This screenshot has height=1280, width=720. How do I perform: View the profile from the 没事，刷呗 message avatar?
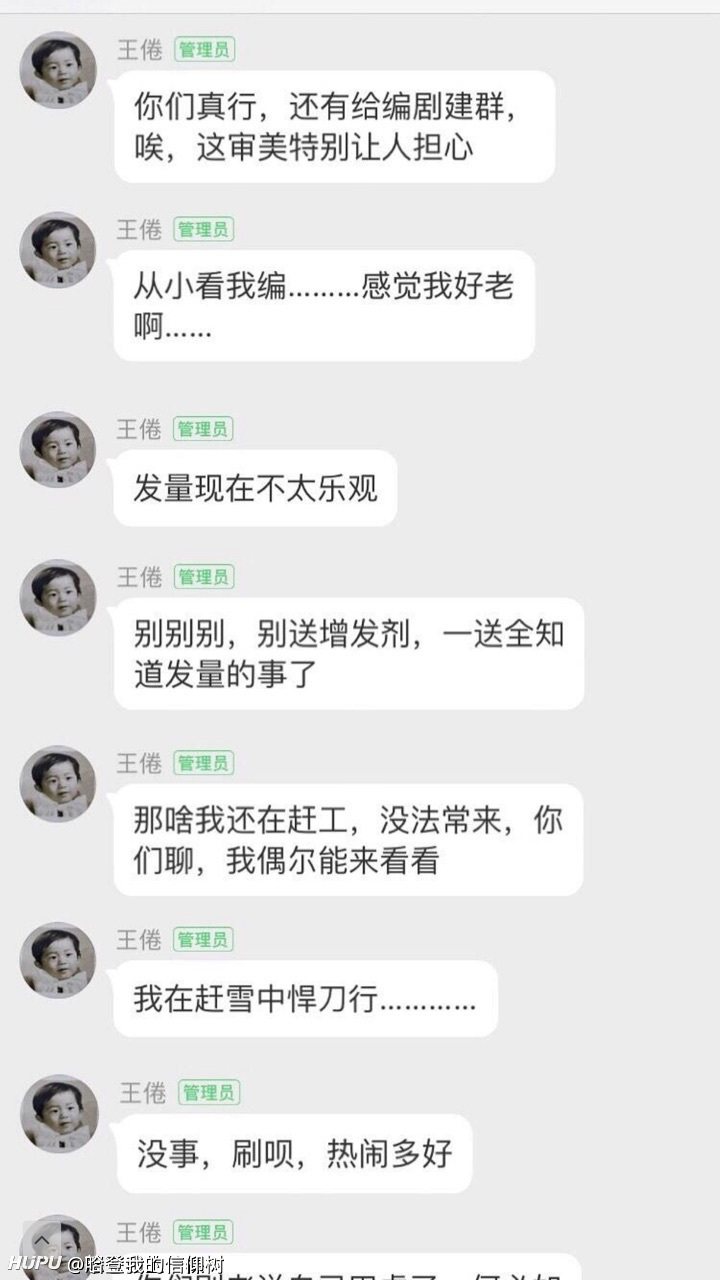click(60, 1114)
